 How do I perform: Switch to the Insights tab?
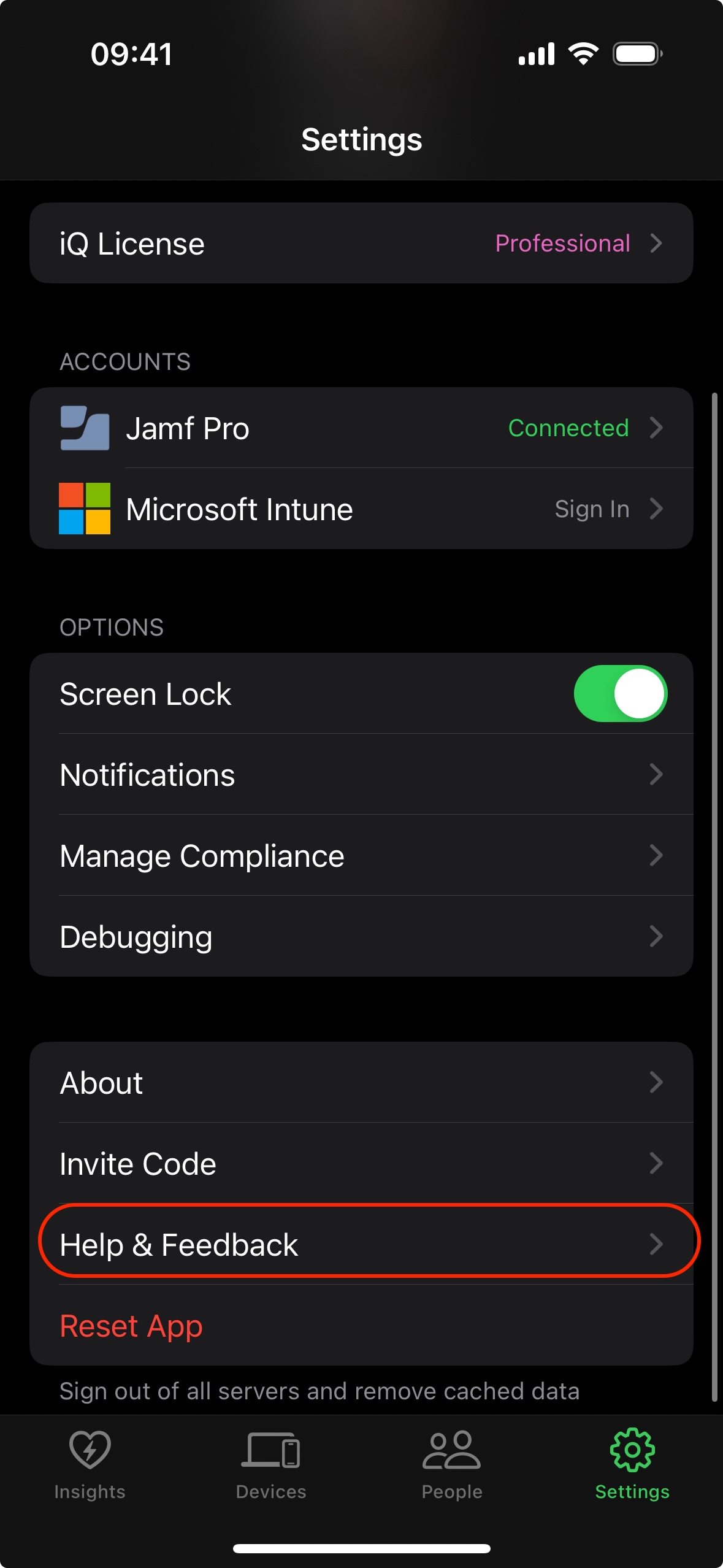90,1464
